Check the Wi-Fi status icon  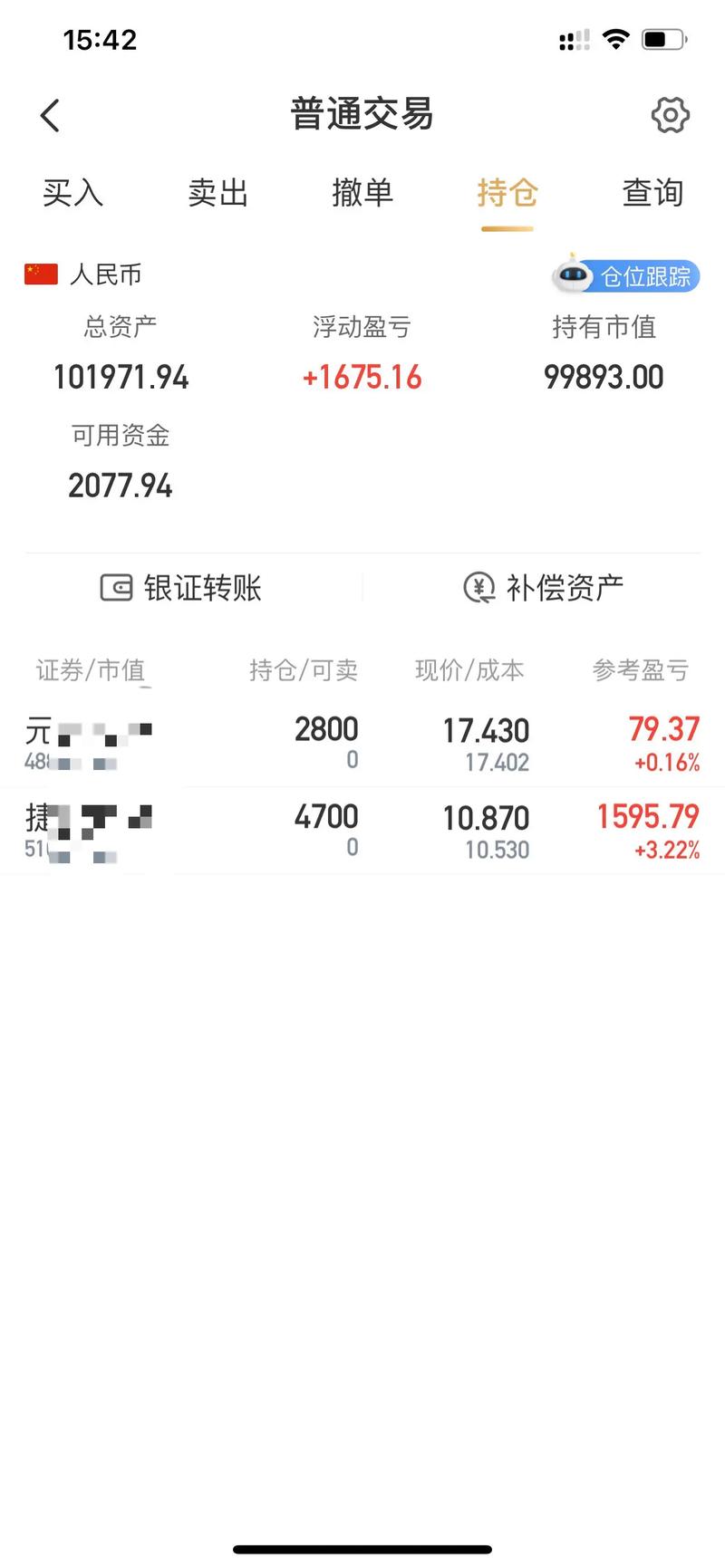point(617,39)
